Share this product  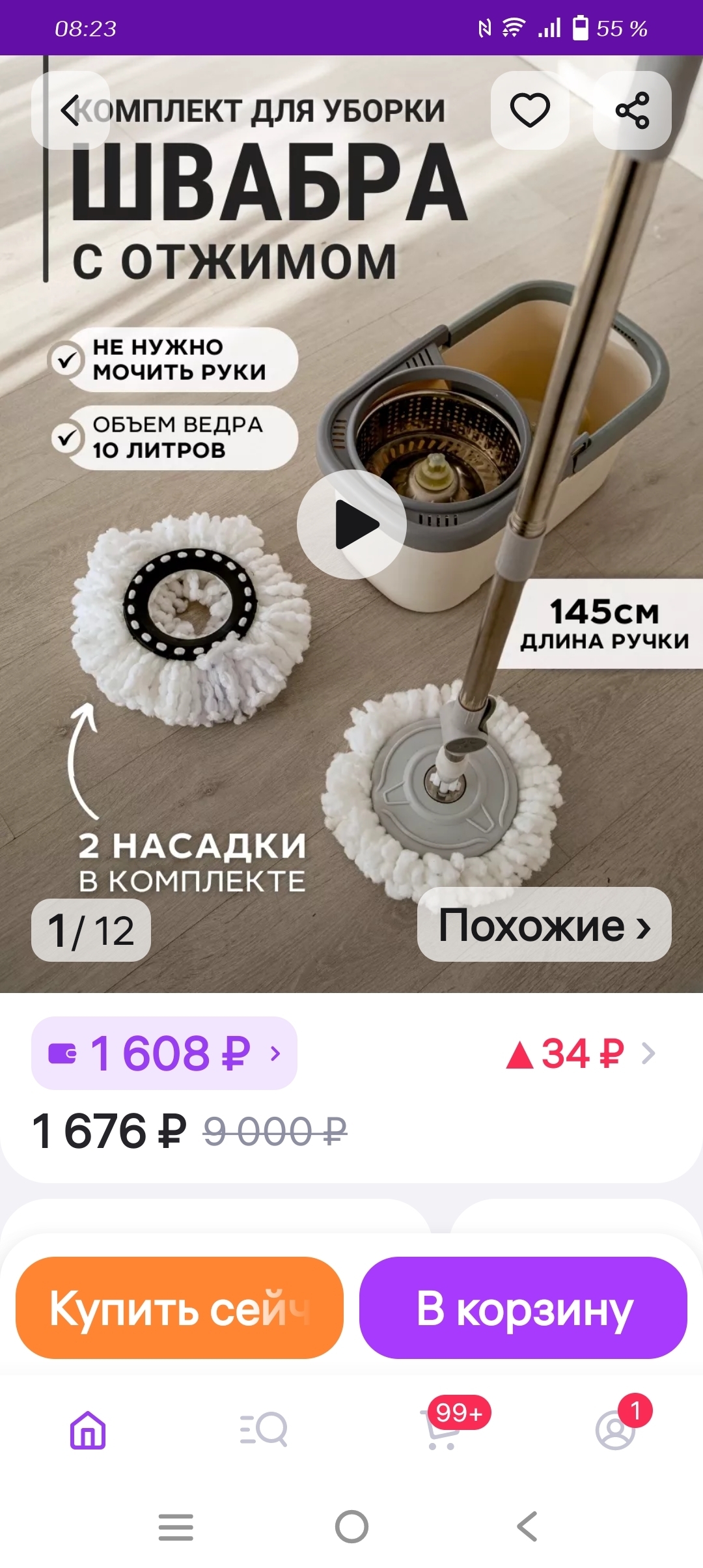(x=632, y=110)
